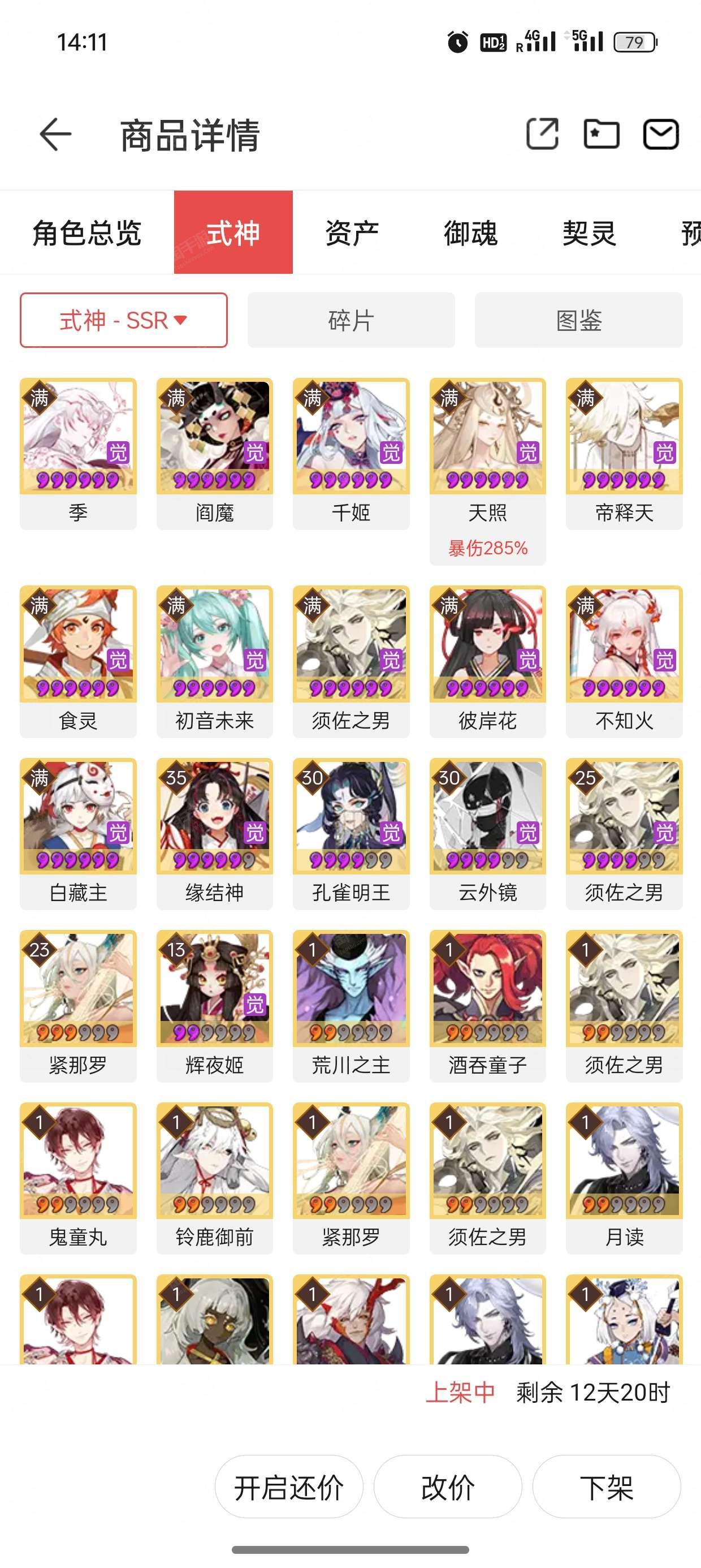Screen dimensions: 701x1568
Task: Tap 下架 to delist item
Action: pyautogui.click(x=607, y=1487)
